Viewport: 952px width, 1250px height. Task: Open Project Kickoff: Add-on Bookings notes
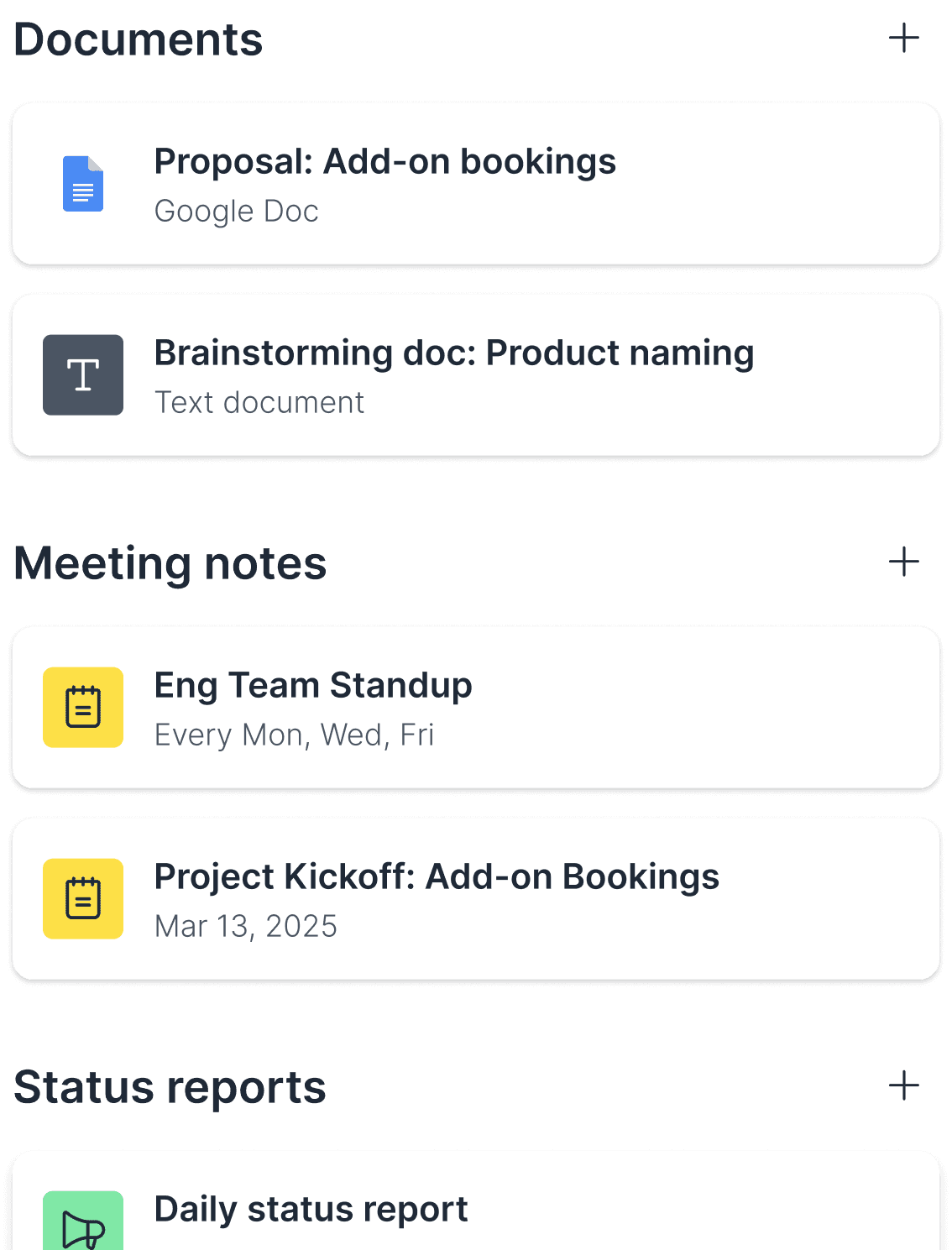[475, 899]
